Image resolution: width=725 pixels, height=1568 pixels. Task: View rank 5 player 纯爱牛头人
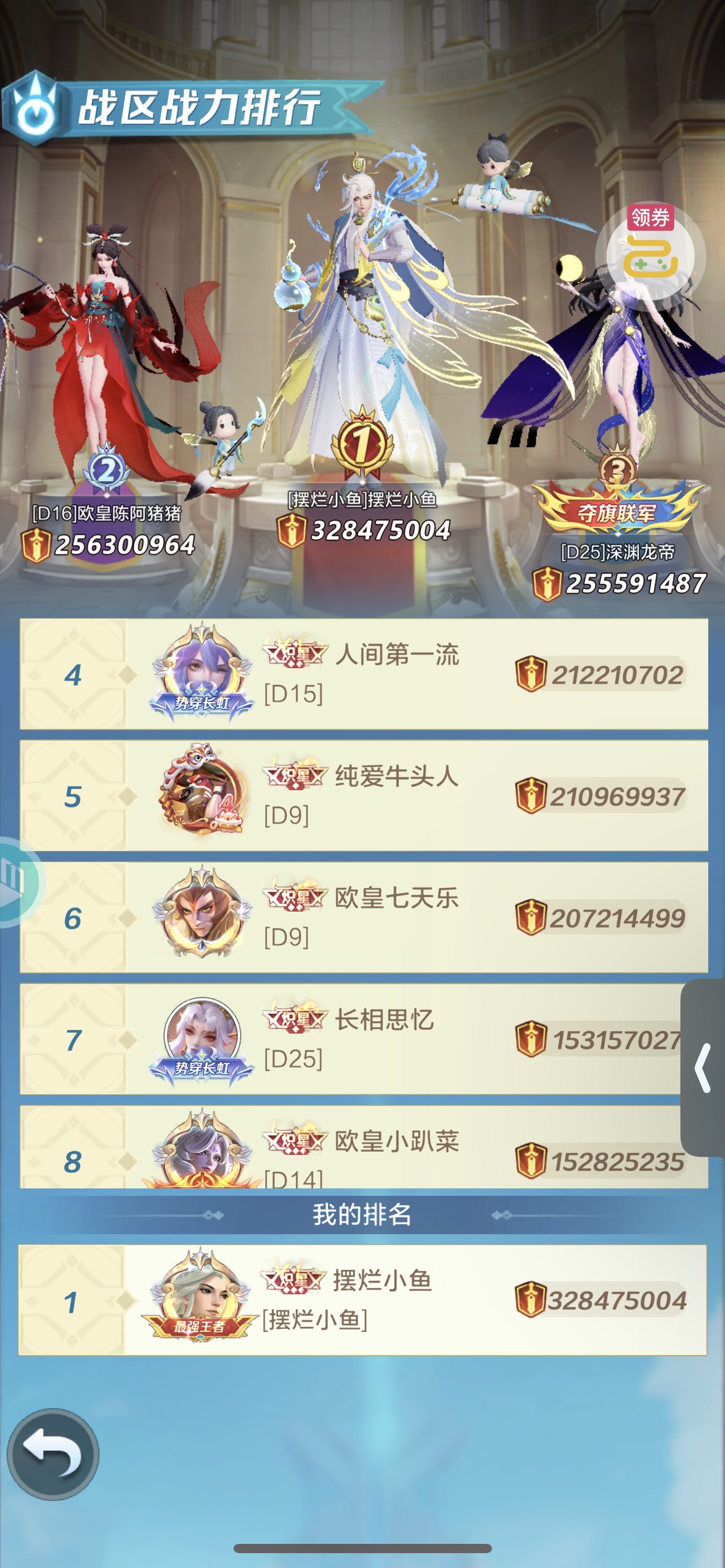tap(364, 795)
